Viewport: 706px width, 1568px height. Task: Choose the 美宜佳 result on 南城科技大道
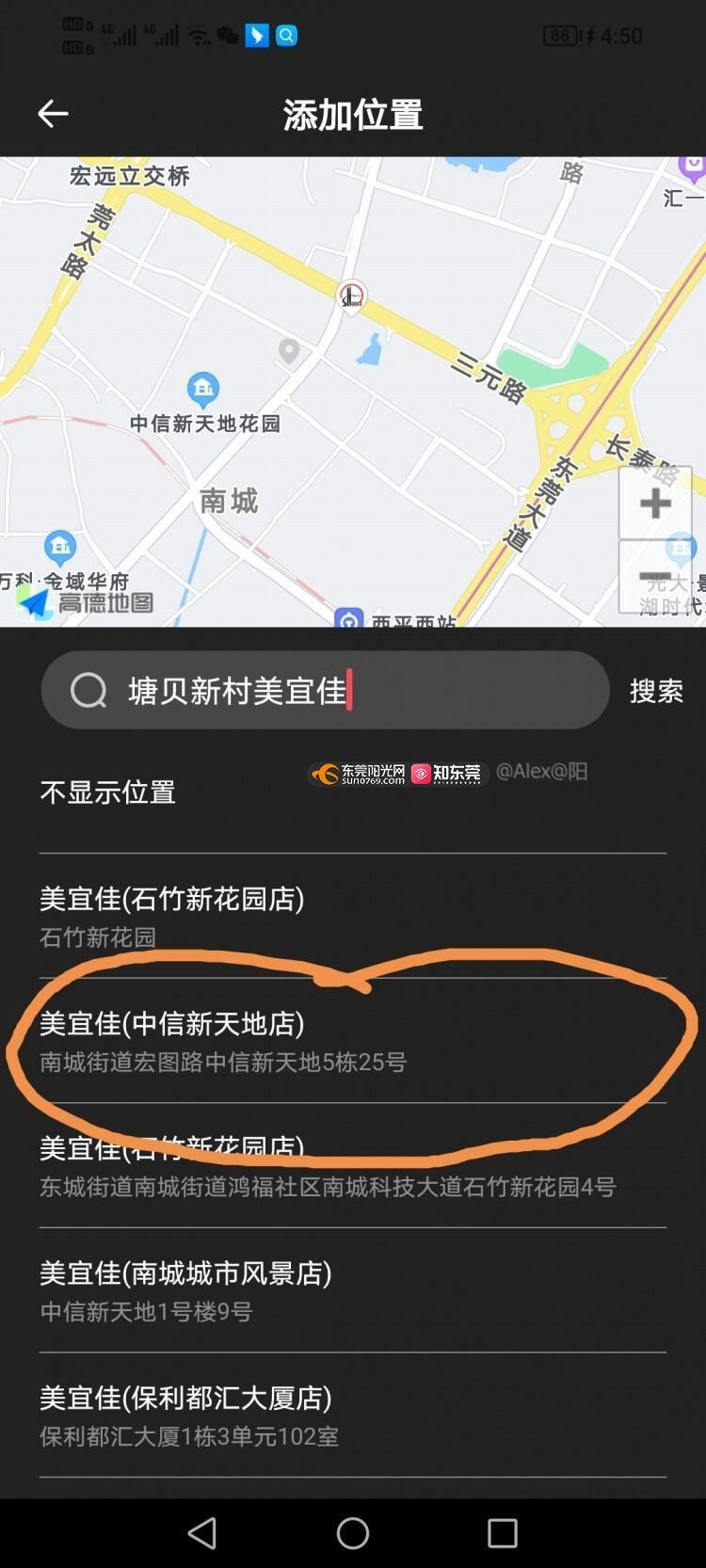(353, 1166)
